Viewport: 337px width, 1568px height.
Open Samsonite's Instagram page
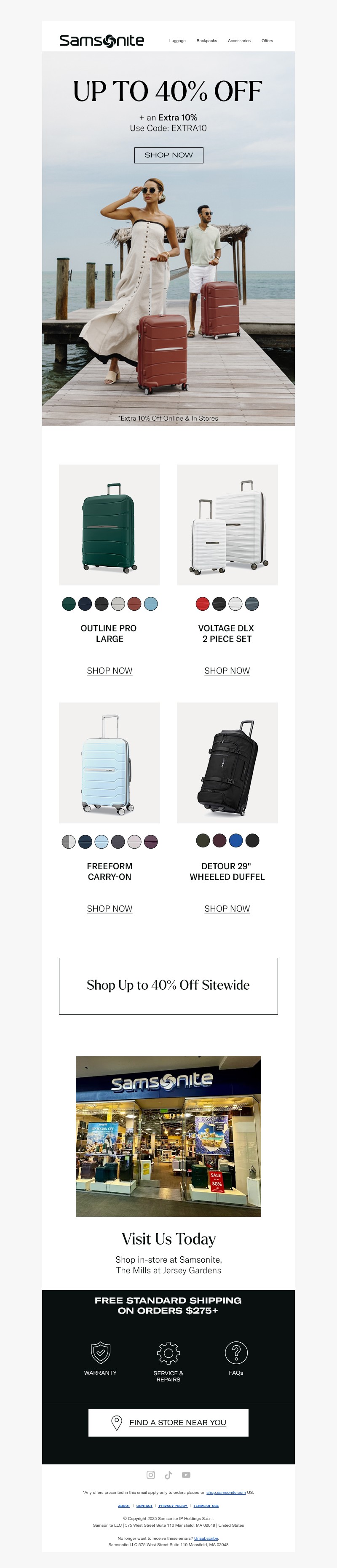click(x=151, y=1475)
